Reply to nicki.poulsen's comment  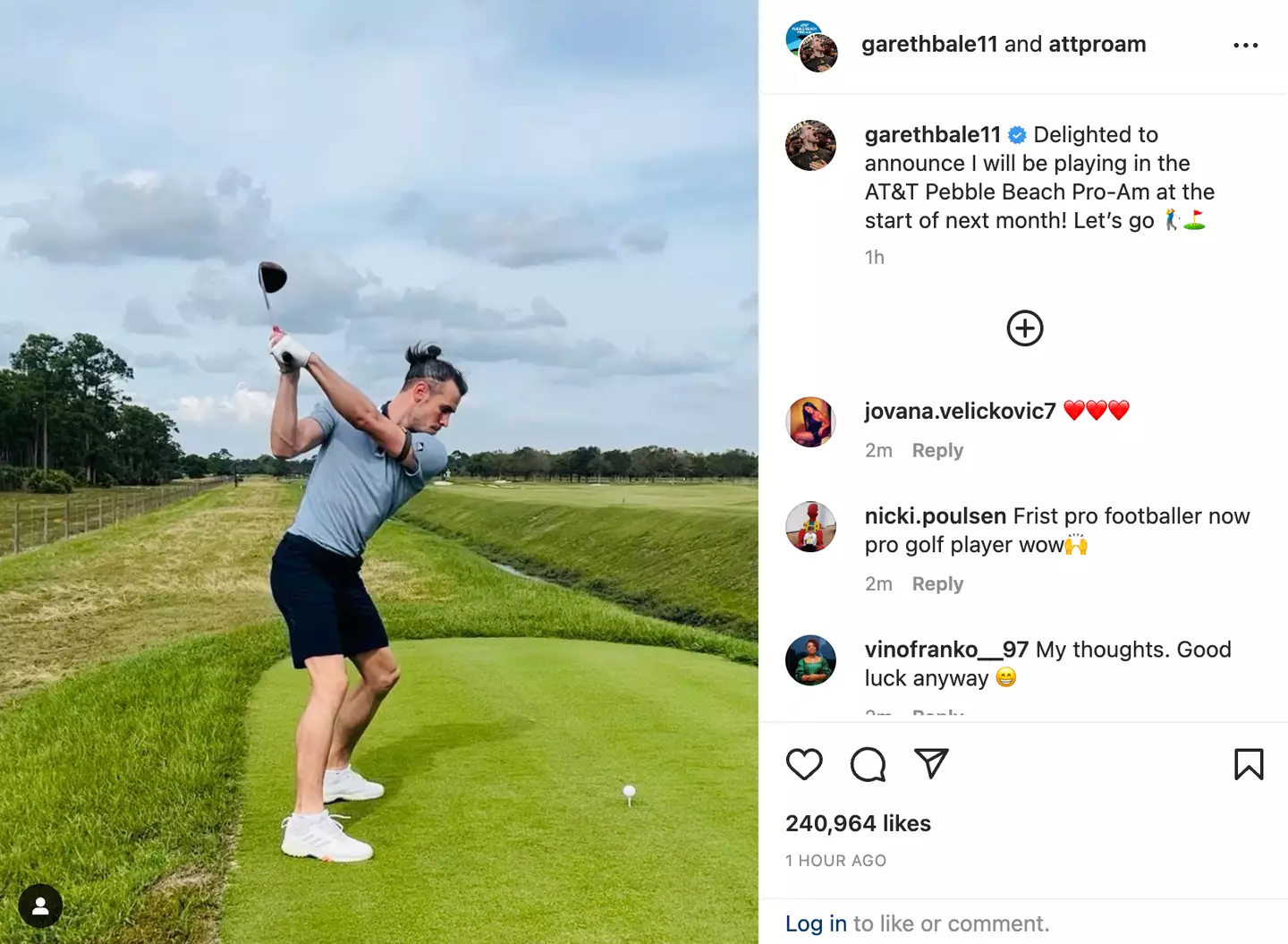[x=937, y=583]
